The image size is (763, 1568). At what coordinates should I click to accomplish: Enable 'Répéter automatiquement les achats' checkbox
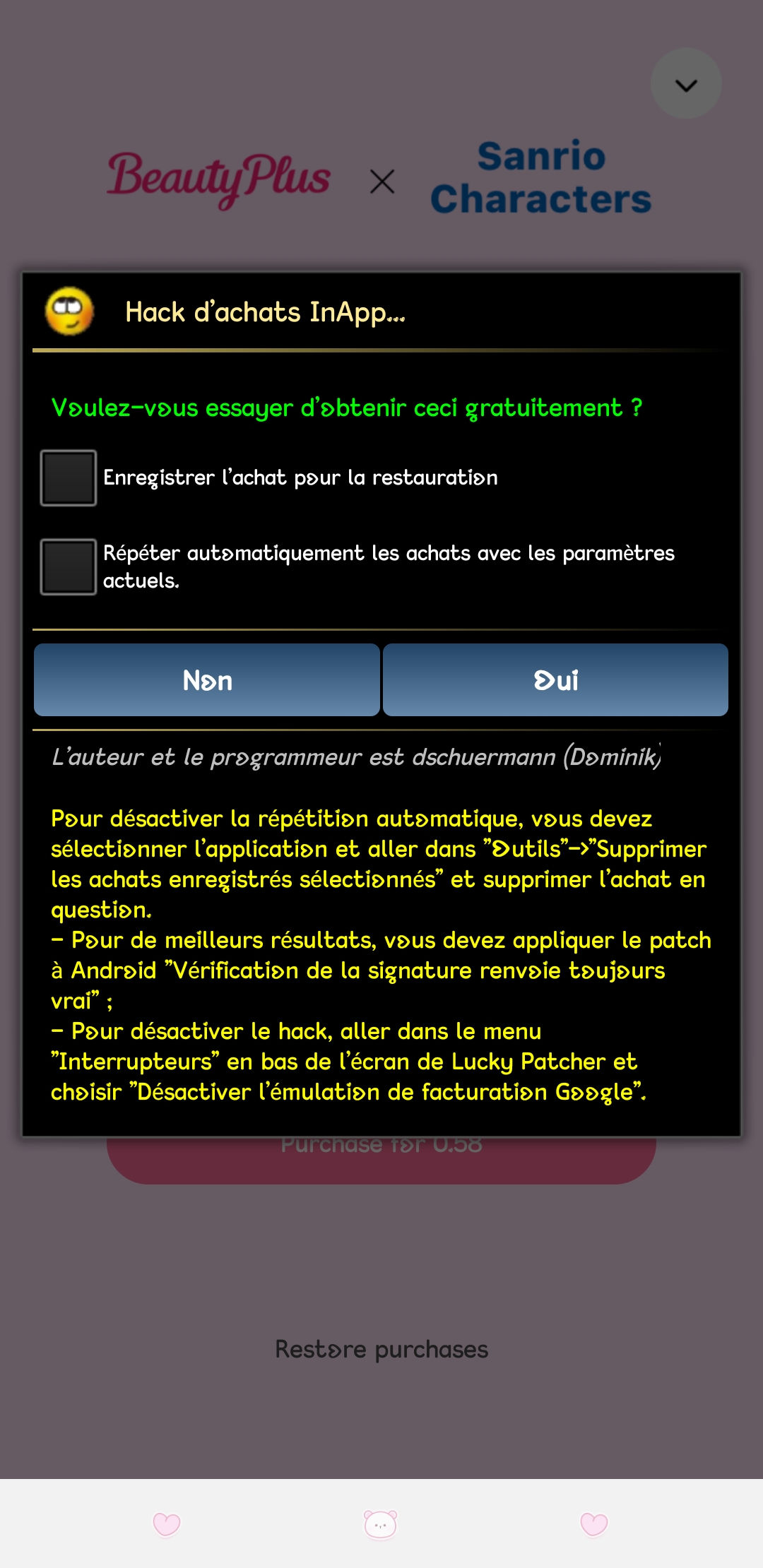[69, 567]
